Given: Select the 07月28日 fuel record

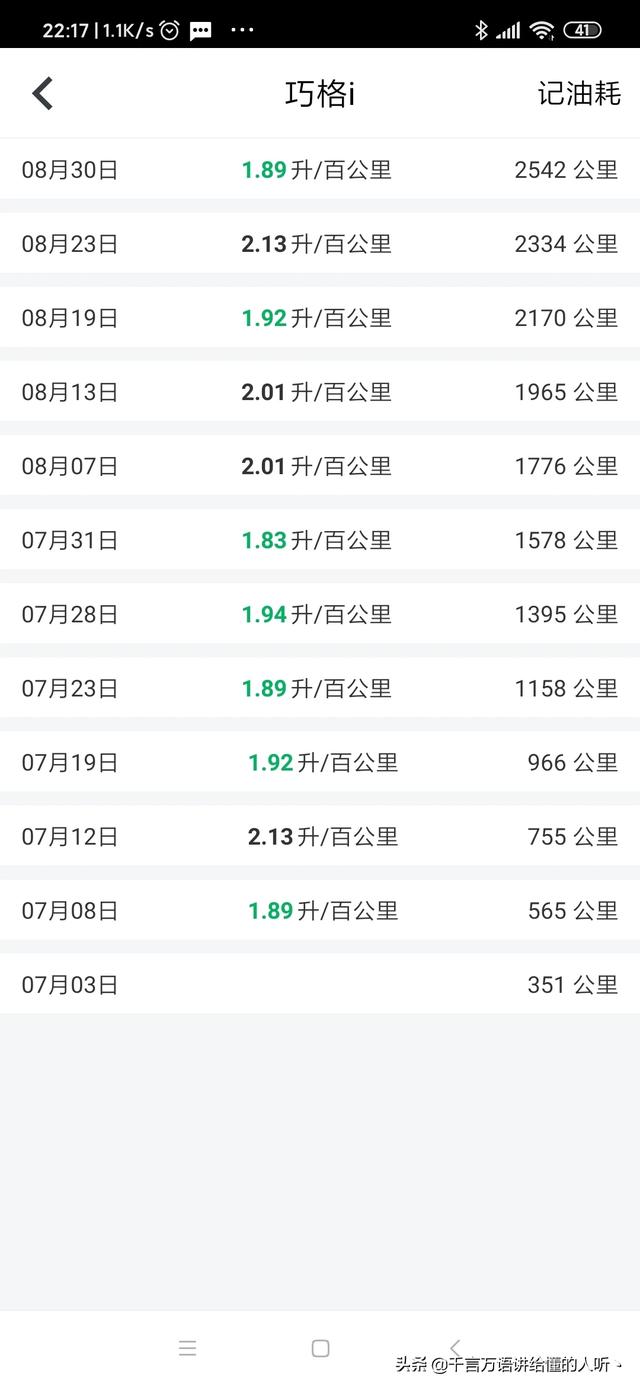Looking at the screenshot, I should (x=320, y=614).
